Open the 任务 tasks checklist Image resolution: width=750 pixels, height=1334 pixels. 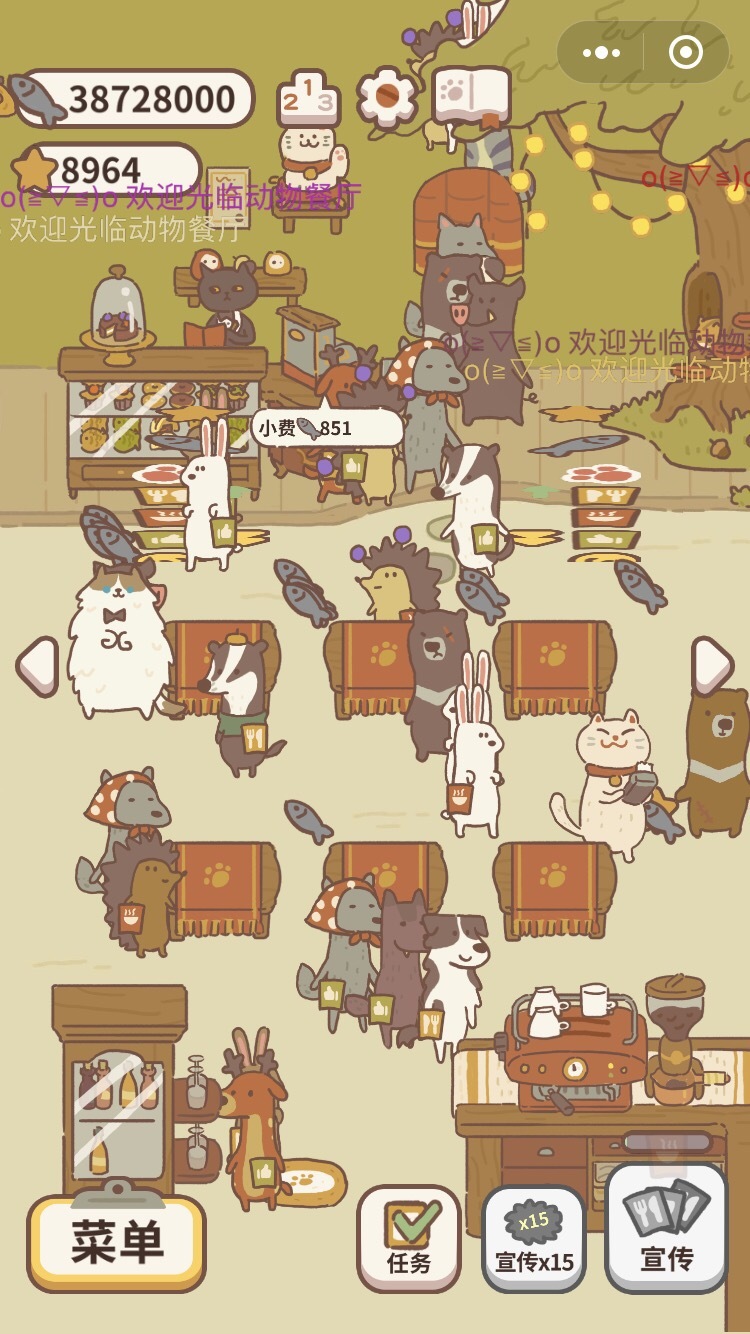click(409, 1238)
